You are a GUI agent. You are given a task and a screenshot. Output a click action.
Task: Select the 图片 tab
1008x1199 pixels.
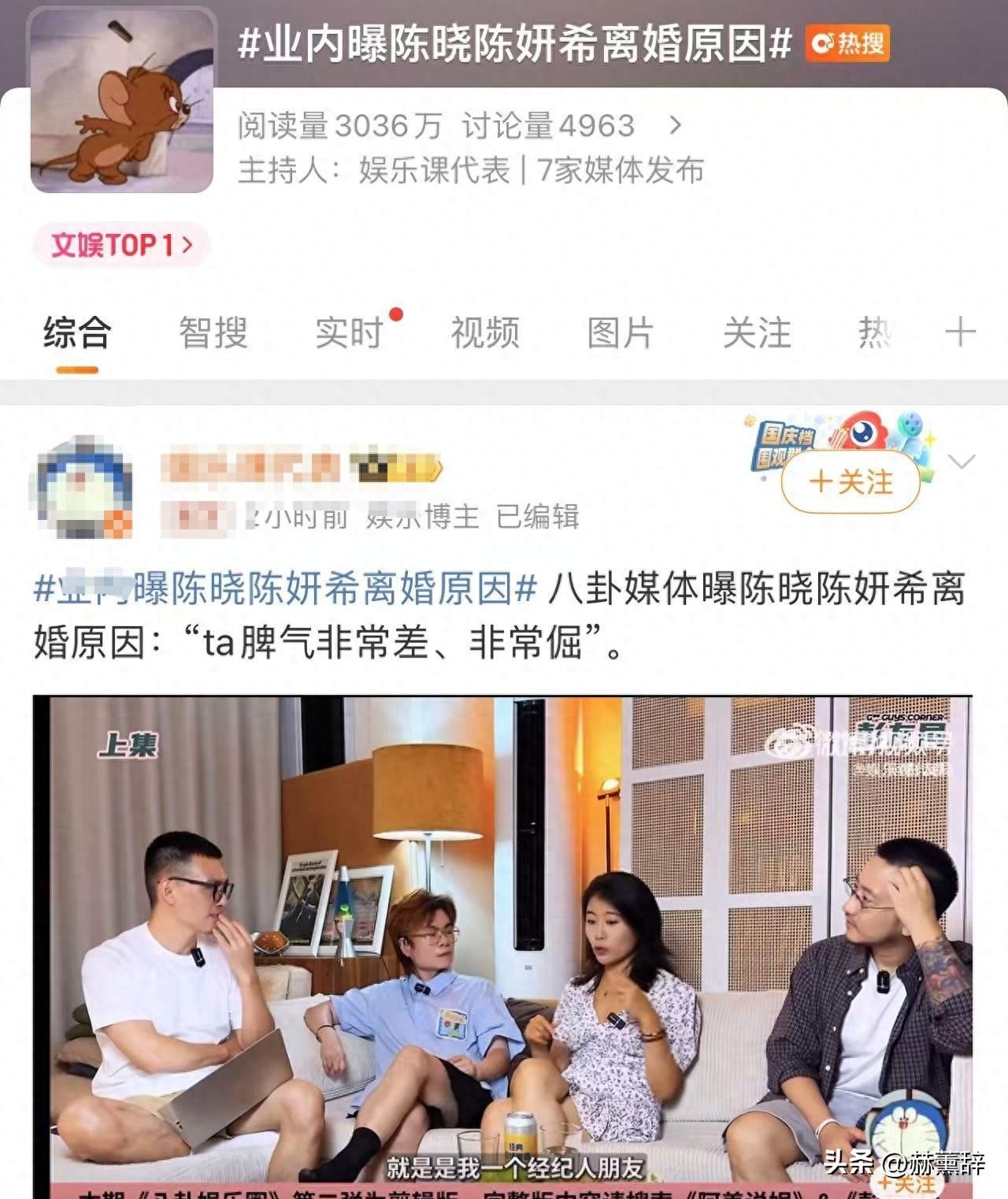click(621, 332)
